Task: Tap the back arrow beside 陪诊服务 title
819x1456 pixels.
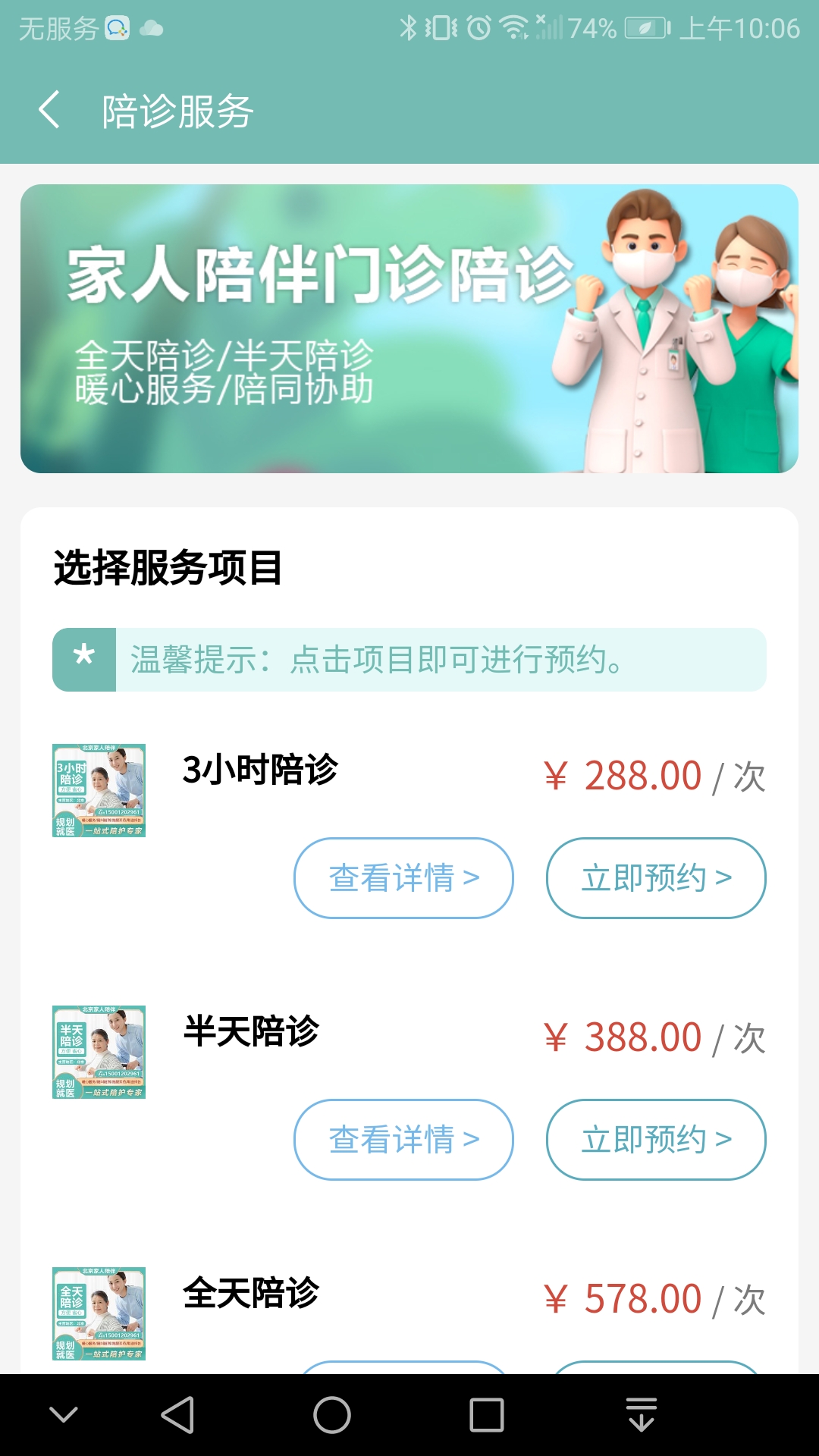Action: tap(52, 111)
